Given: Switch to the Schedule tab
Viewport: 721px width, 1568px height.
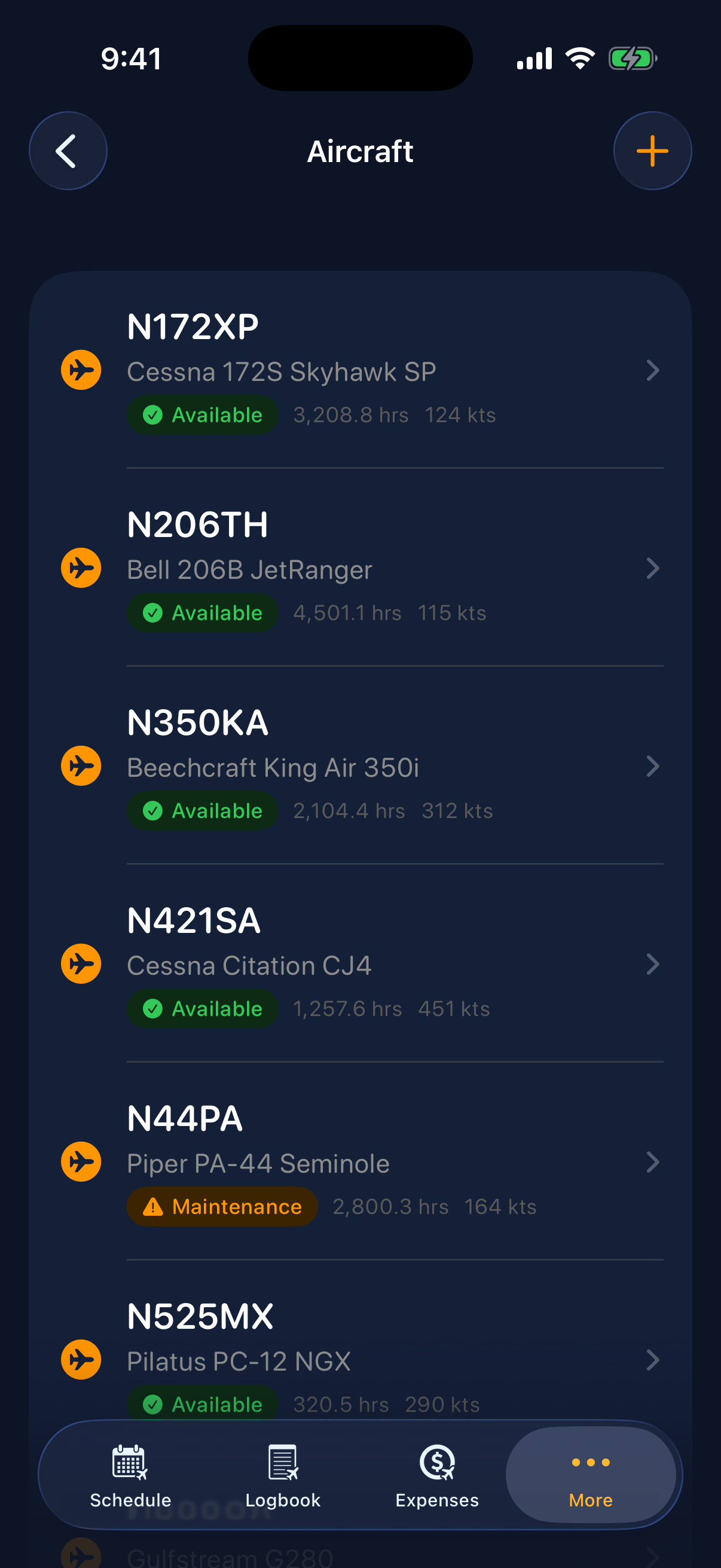Looking at the screenshot, I should [130, 1479].
